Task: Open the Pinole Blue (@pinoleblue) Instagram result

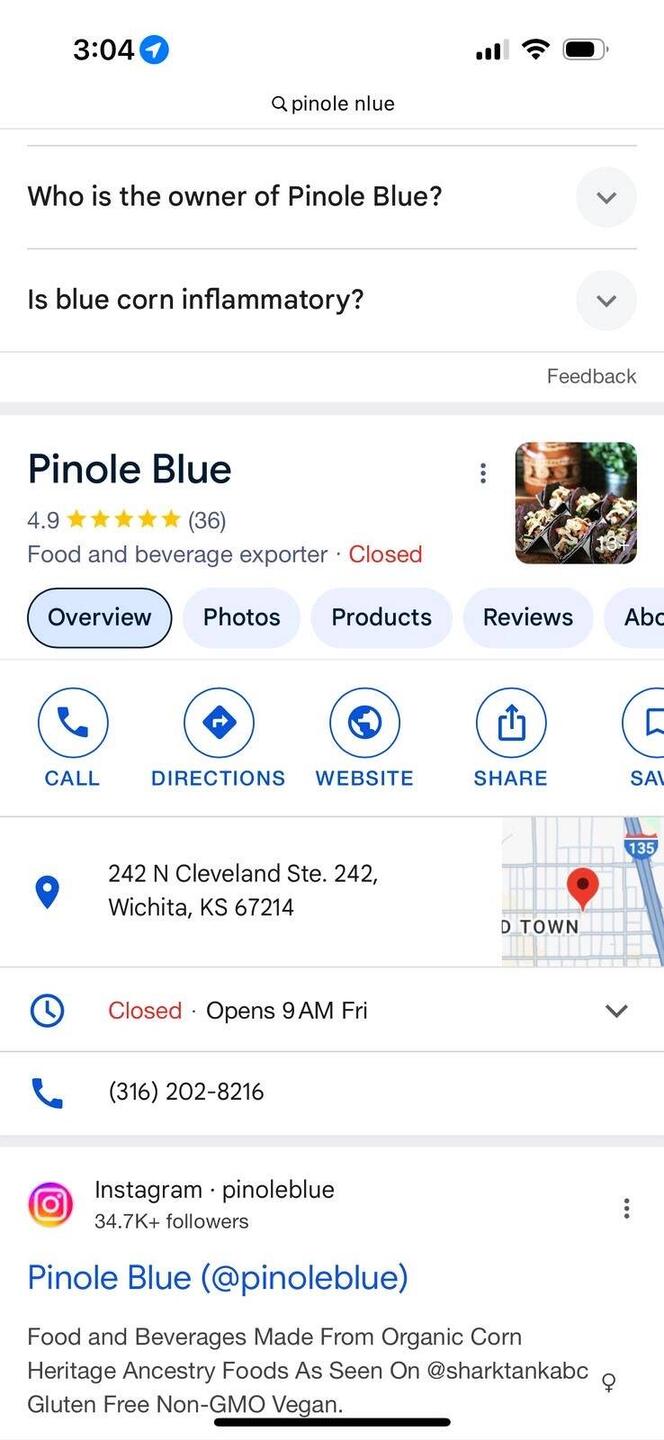Action: pyautogui.click(x=218, y=1277)
